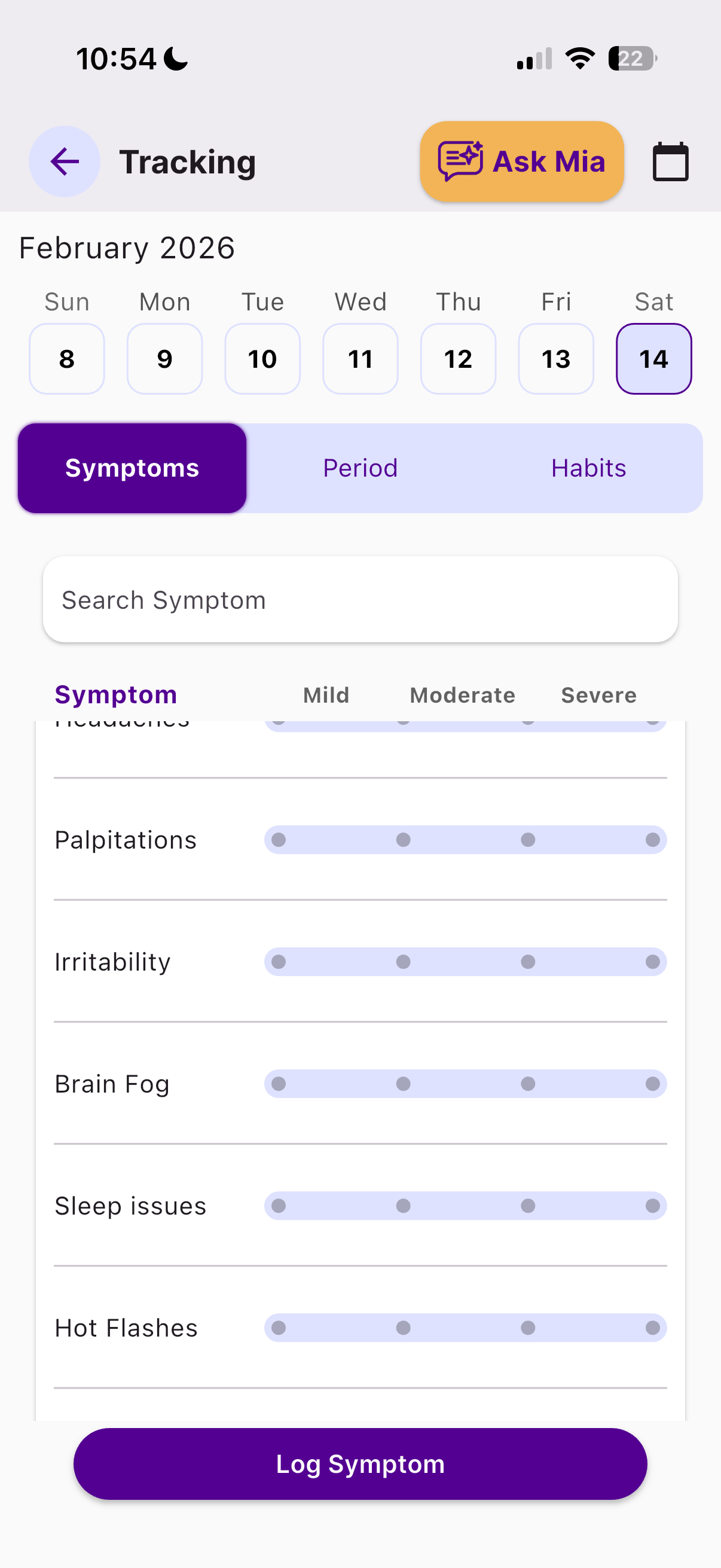The image size is (721, 1568).
Task: Choose Severe for Sleep issues
Action: pyautogui.click(x=652, y=1205)
